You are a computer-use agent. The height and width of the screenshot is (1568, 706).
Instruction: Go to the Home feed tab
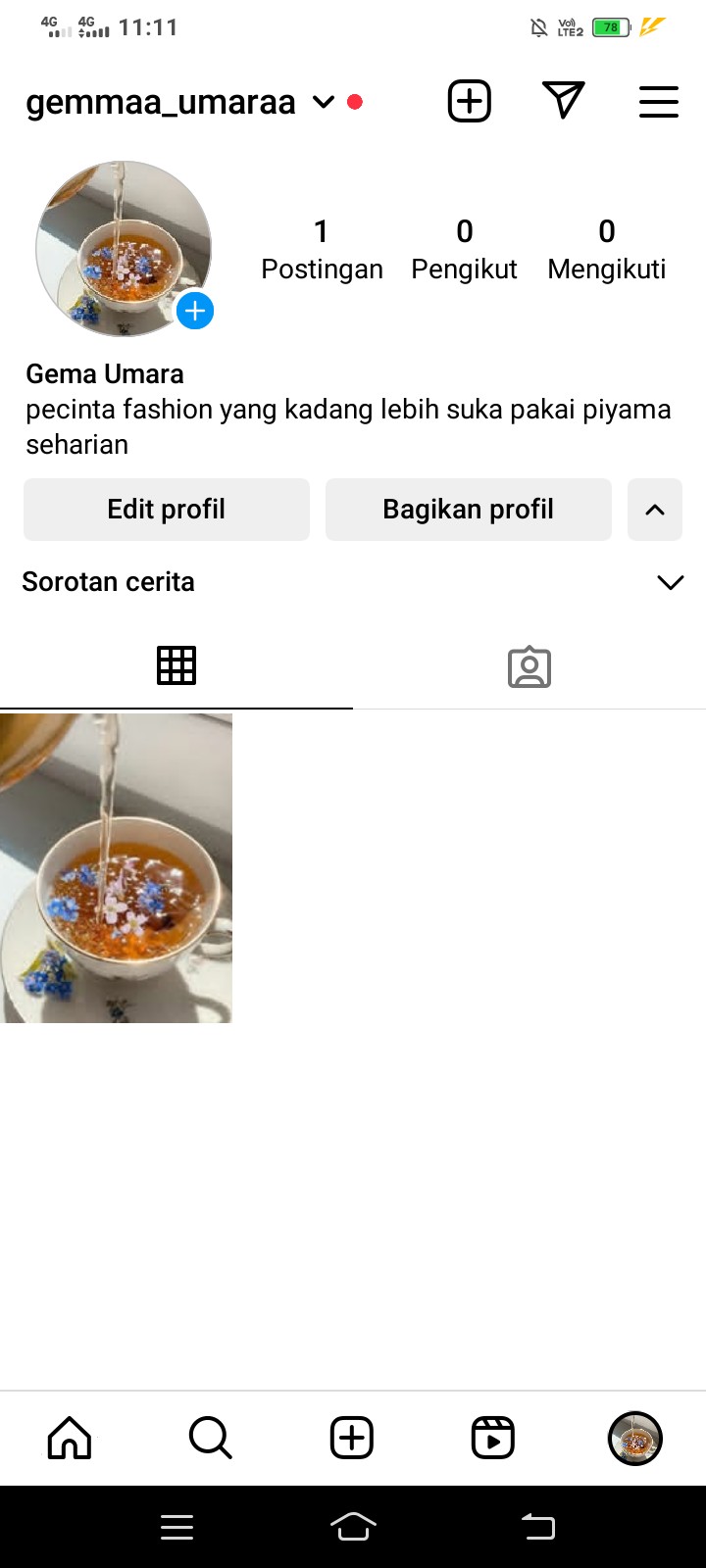pyautogui.click(x=70, y=1438)
